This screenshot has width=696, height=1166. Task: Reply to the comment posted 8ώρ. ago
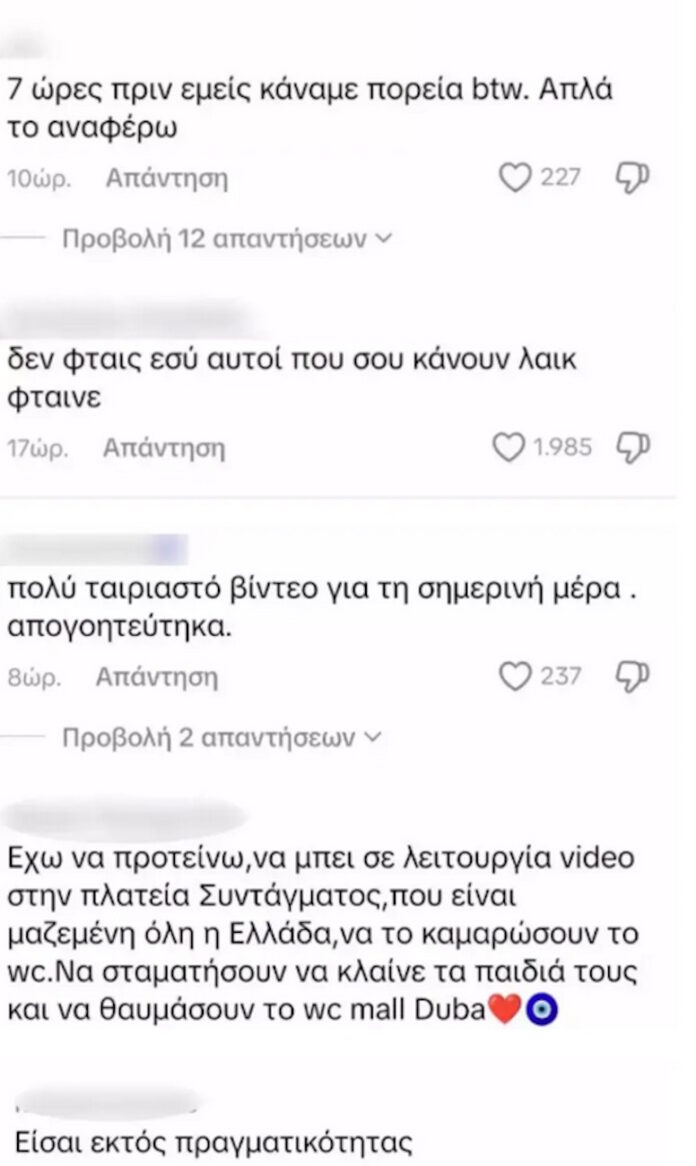pyautogui.click(x=156, y=677)
